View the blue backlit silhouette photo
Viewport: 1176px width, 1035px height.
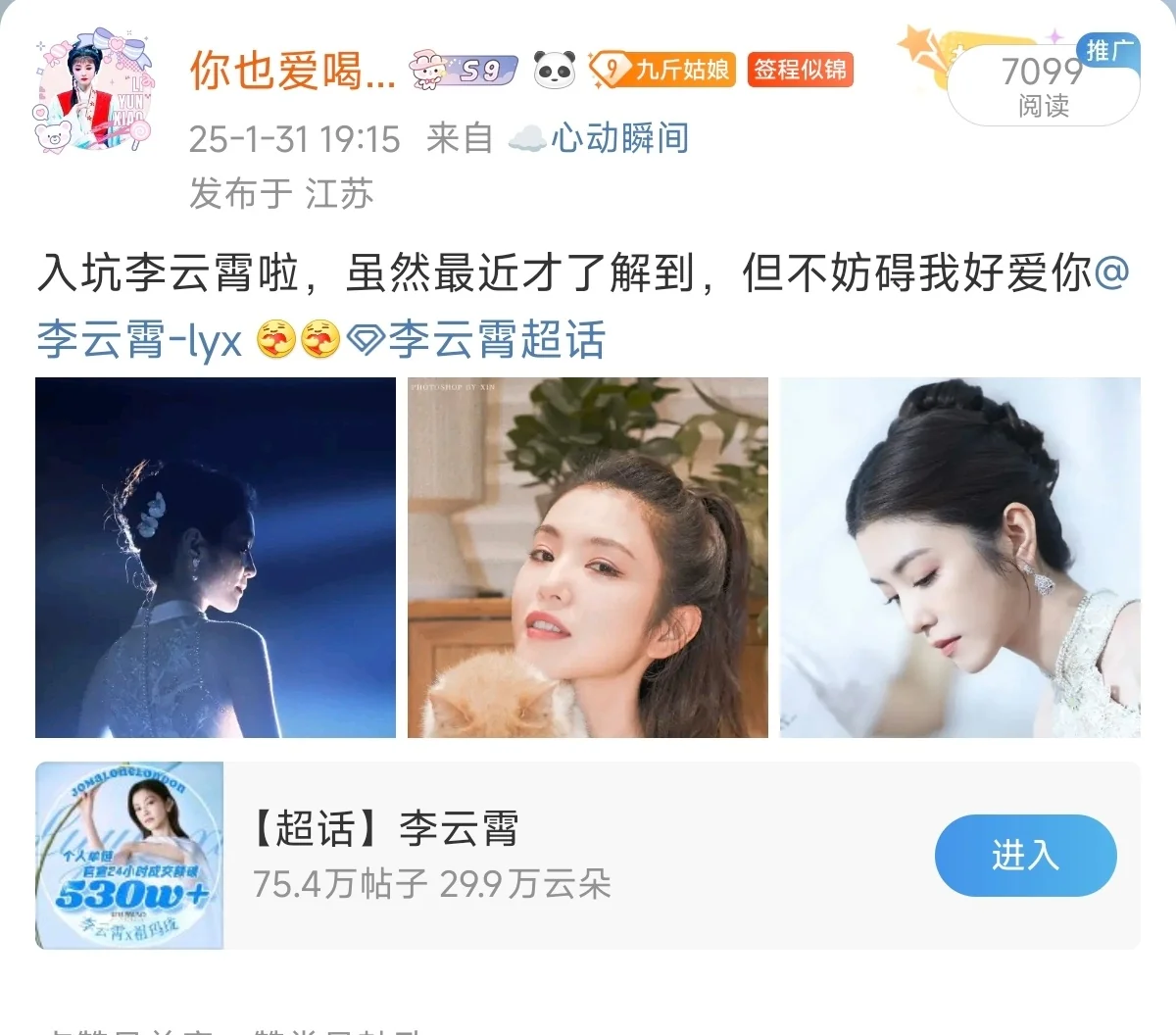point(216,558)
